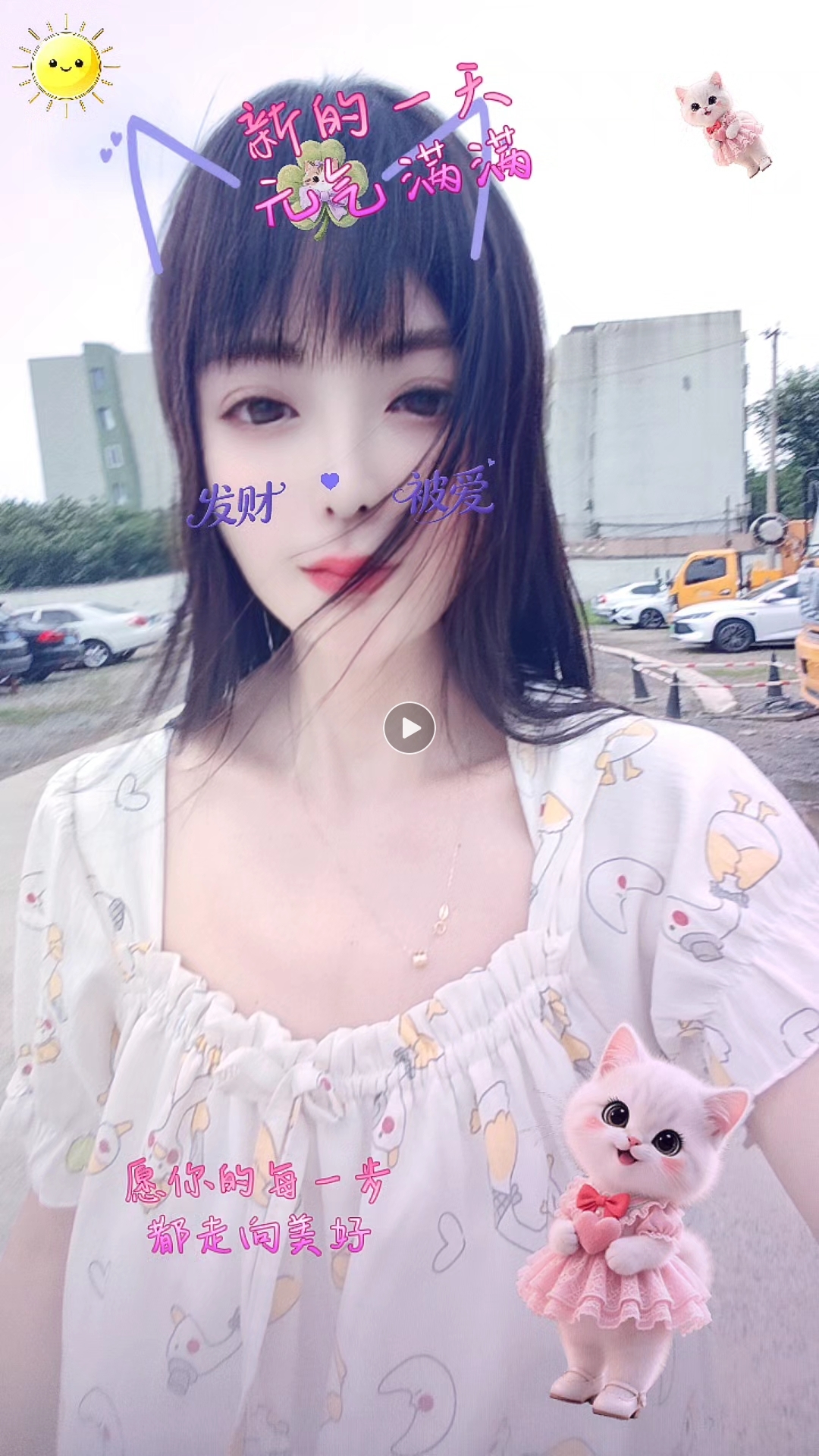The height and width of the screenshot is (1456, 819).
Task: Play the paused video
Action: coord(409,728)
